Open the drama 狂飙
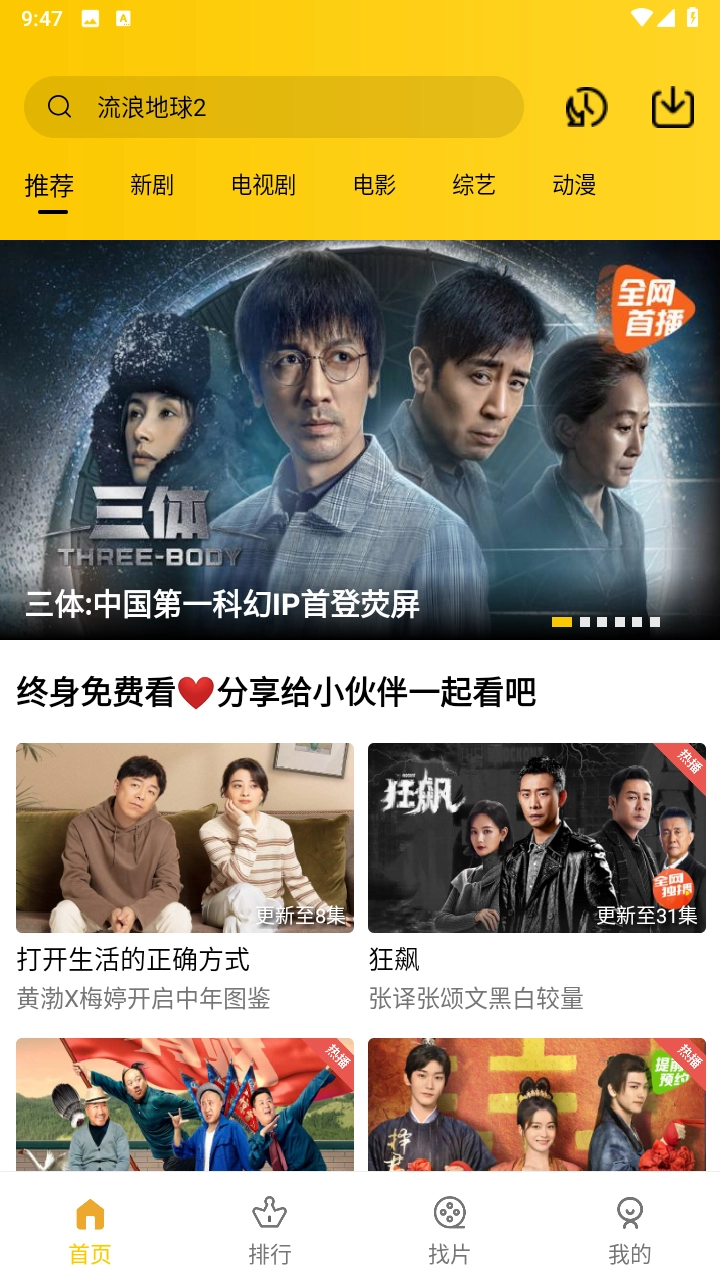This screenshot has height=1280, width=720. point(537,838)
